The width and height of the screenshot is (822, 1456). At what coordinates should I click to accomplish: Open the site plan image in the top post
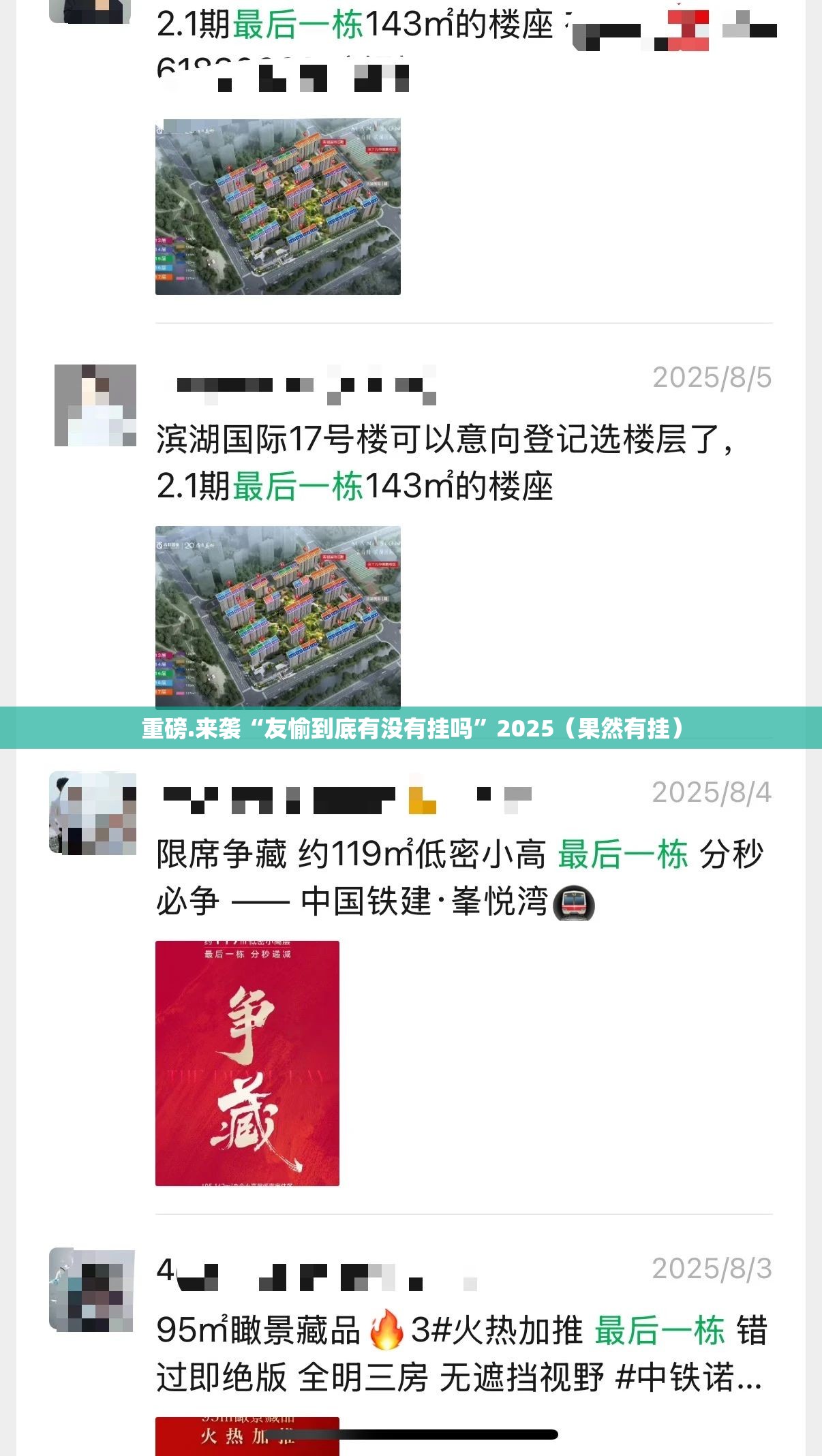[277, 206]
